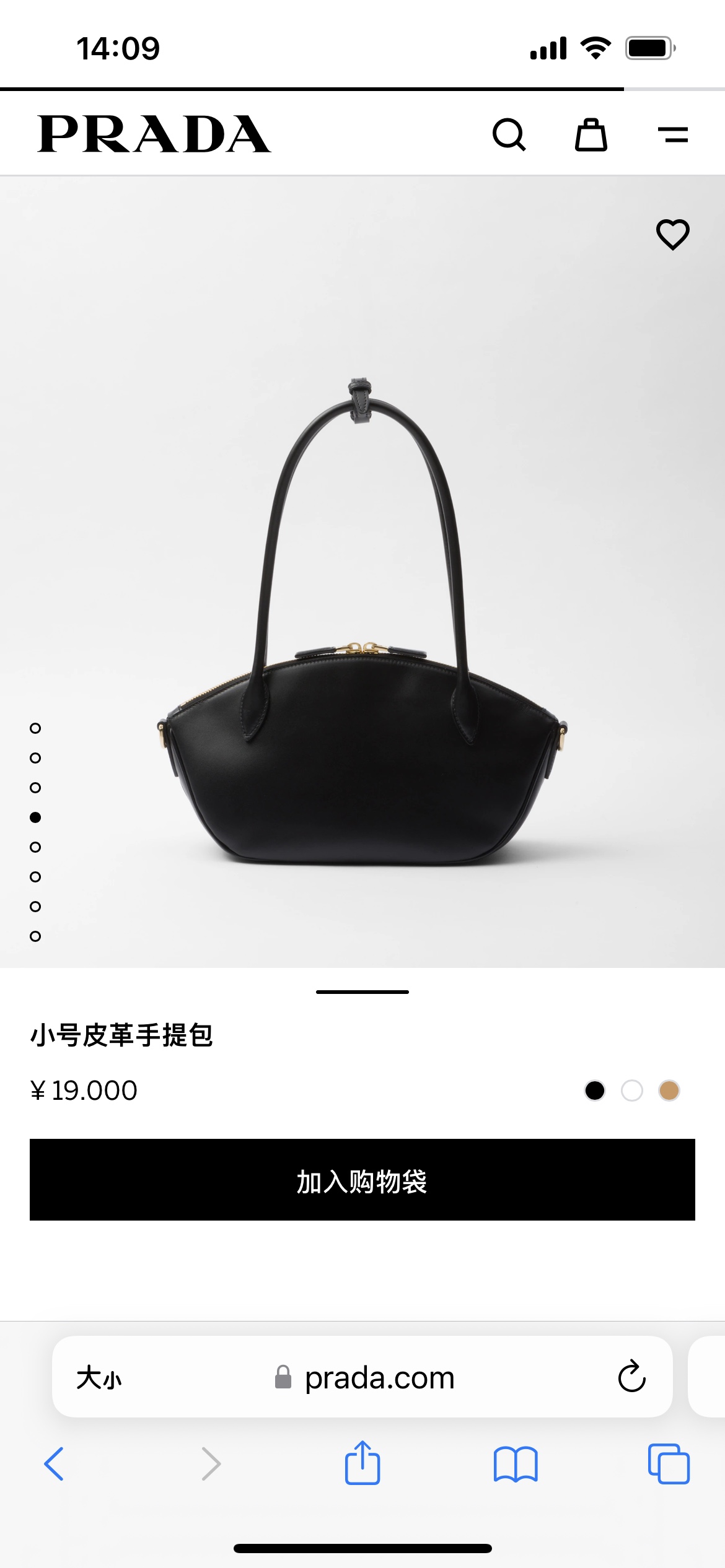The width and height of the screenshot is (725, 1568).
Task: Tap 加入购物袋 button
Action: (x=362, y=1180)
